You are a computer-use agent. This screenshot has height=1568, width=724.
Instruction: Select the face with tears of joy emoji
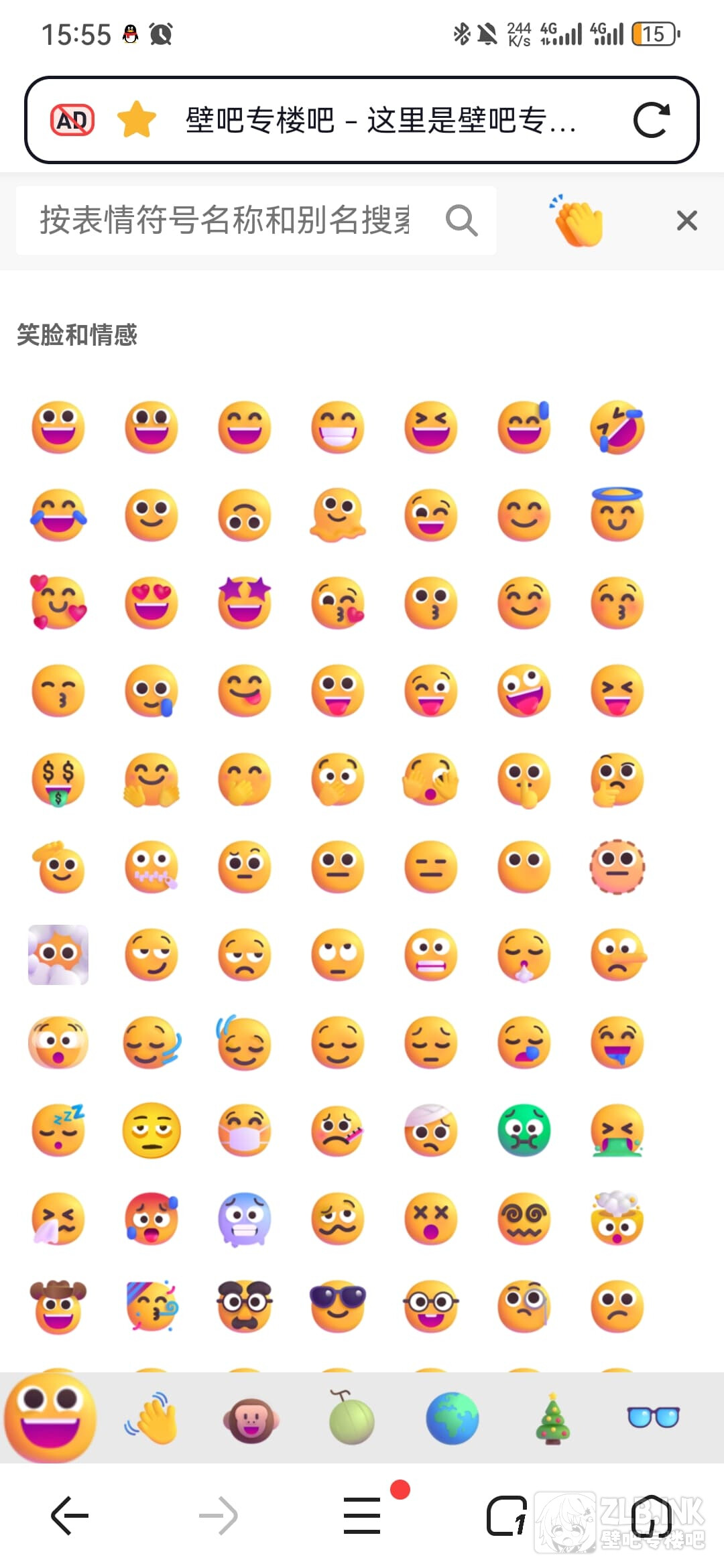click(x=58, y=515)
